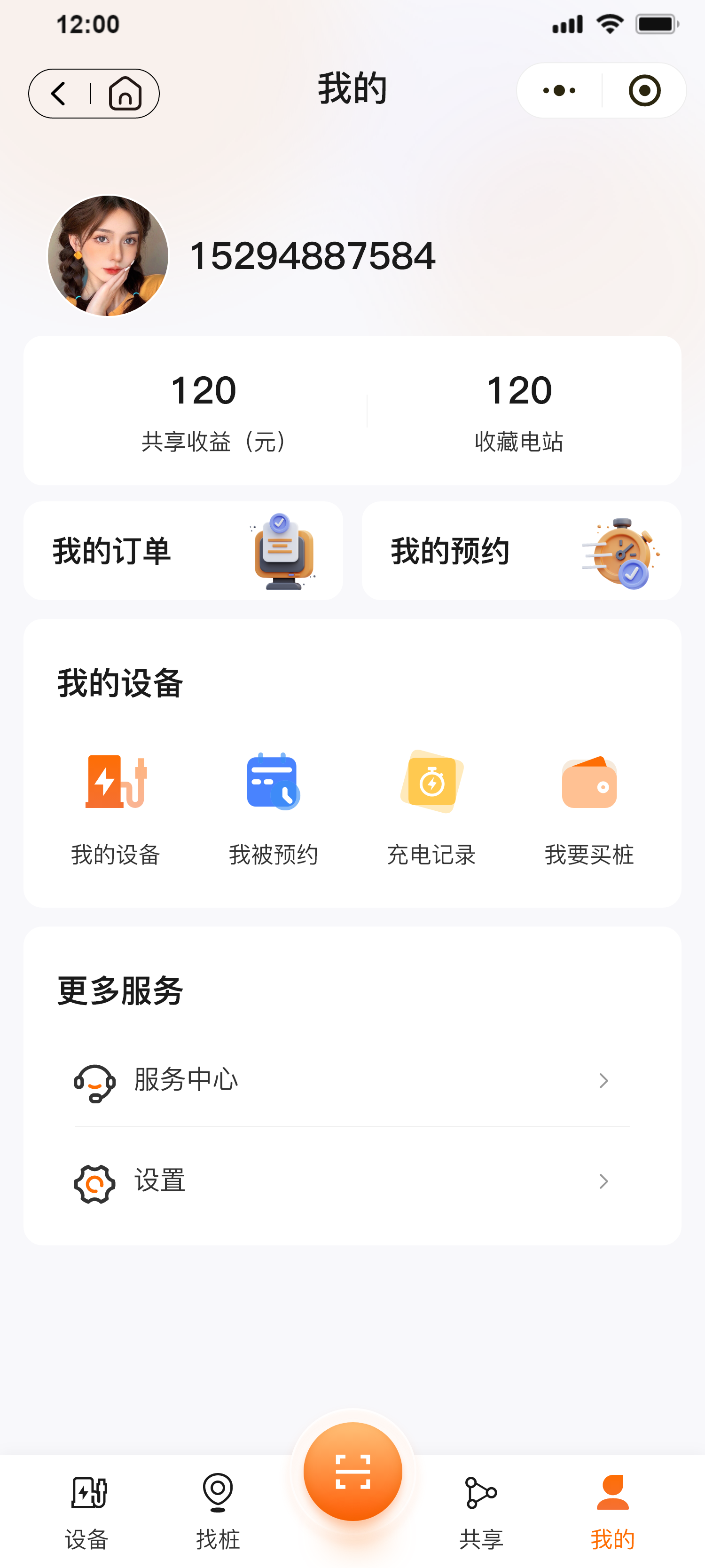705x1568 pixels.
Task: Open the three-dot more menu
Action: pyautogui.click(x=559, y=91)
